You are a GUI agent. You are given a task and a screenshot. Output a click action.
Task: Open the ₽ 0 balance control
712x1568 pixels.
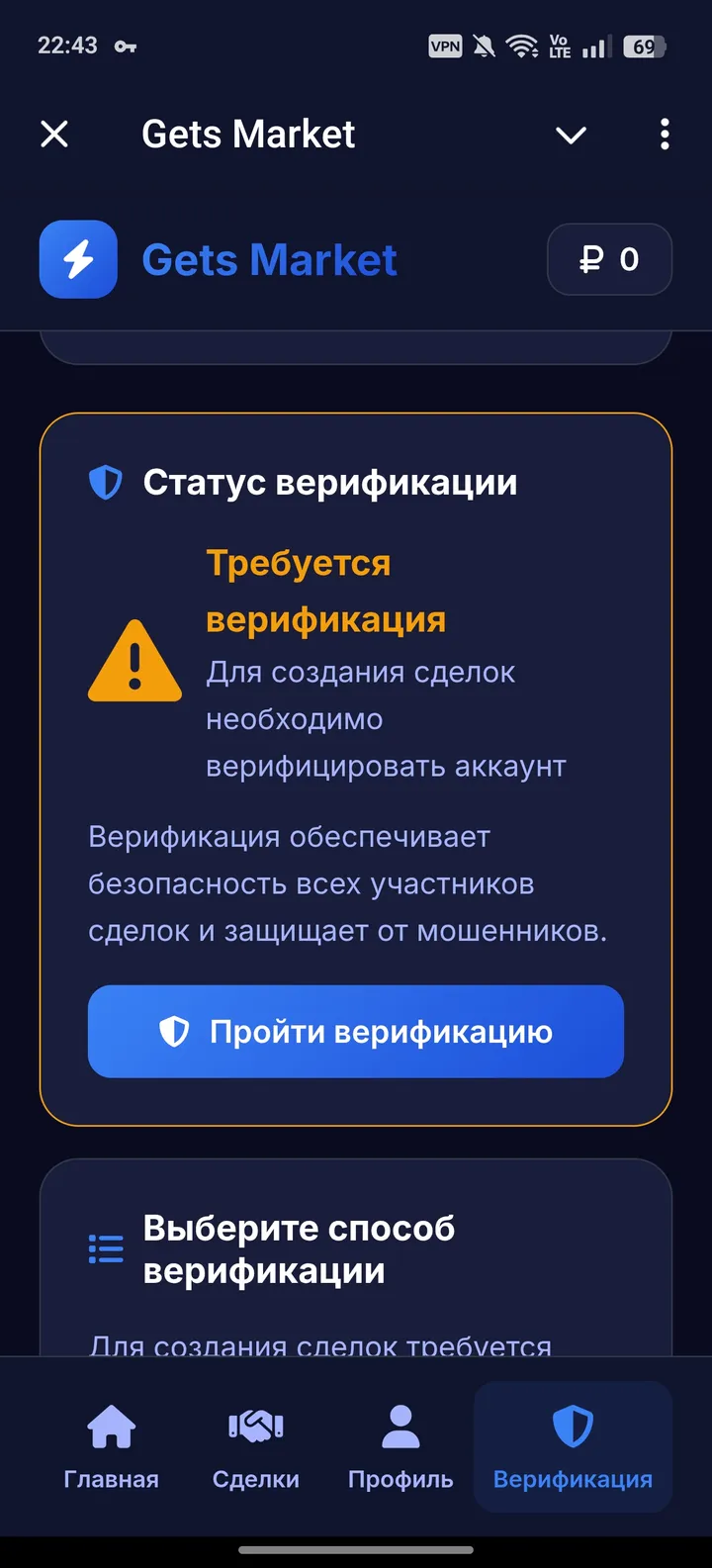coord(609,259)
